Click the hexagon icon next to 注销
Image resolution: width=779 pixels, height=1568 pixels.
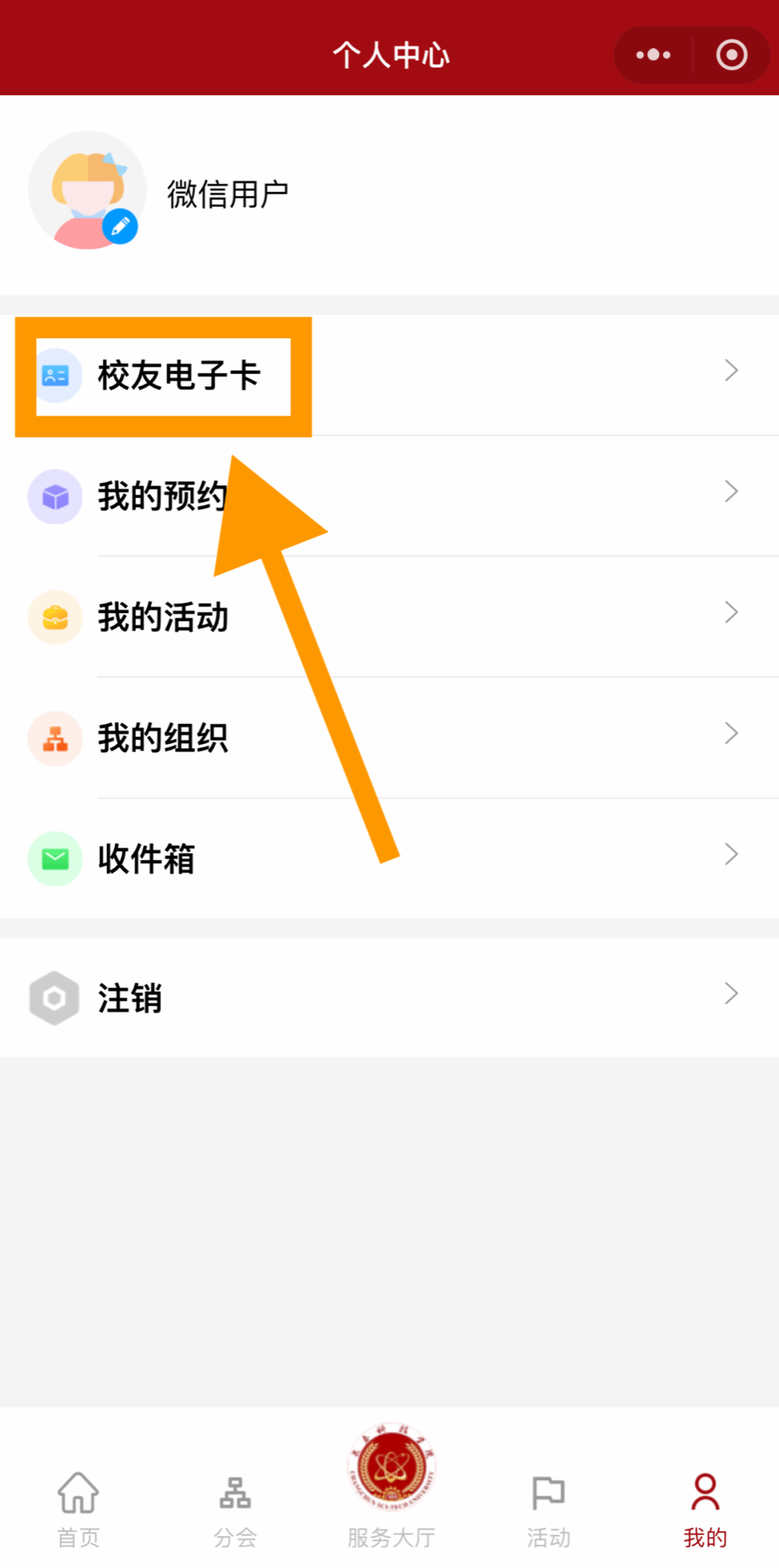point(54,997)
